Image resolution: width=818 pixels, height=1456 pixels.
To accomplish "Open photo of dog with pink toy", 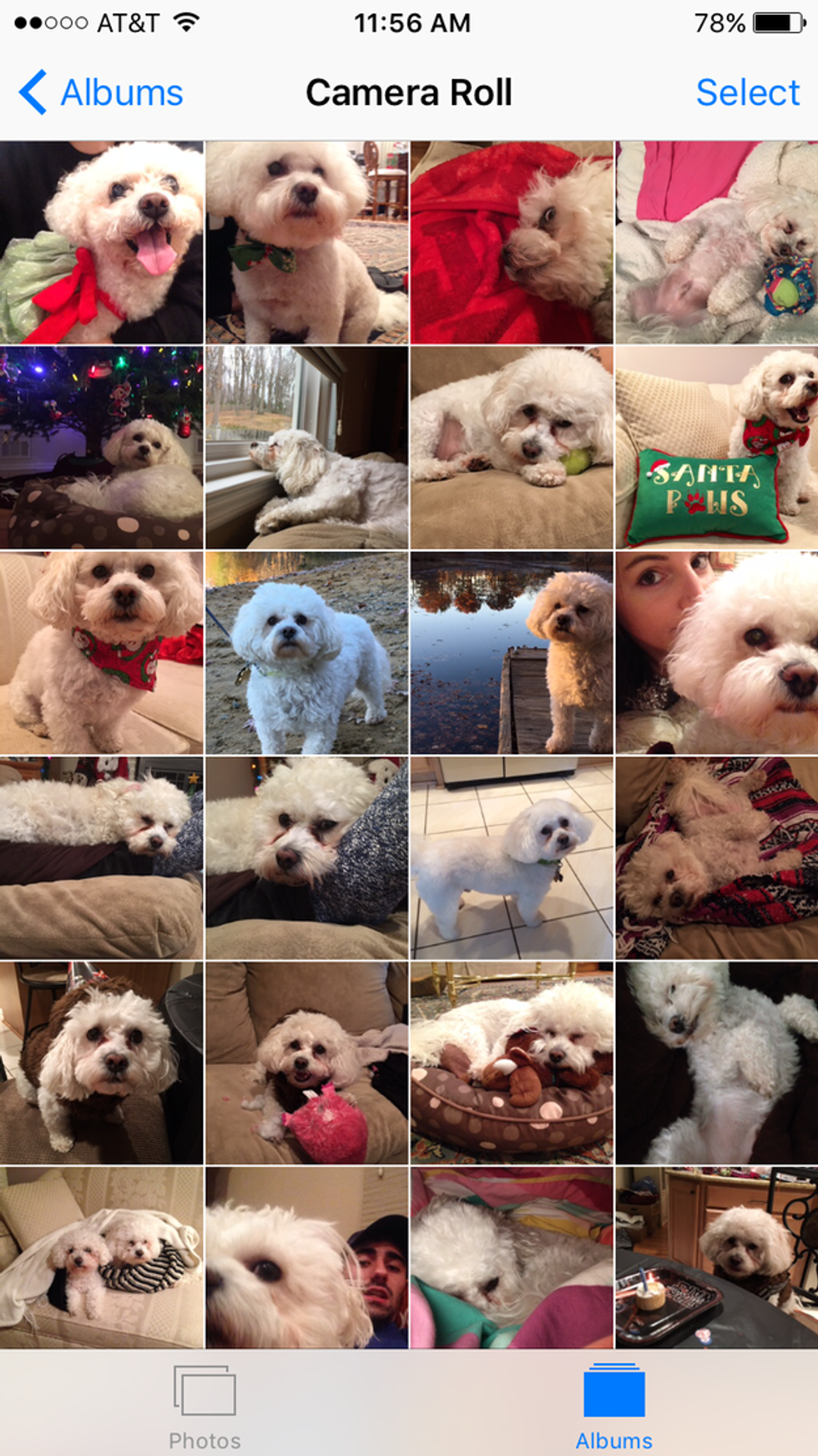I will (307, 1063).
